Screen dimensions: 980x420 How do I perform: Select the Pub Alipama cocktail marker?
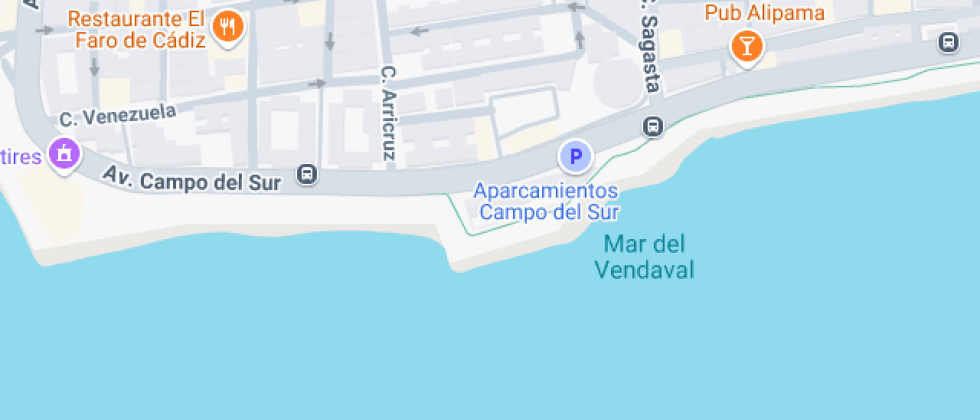click(x=746, y=46)
